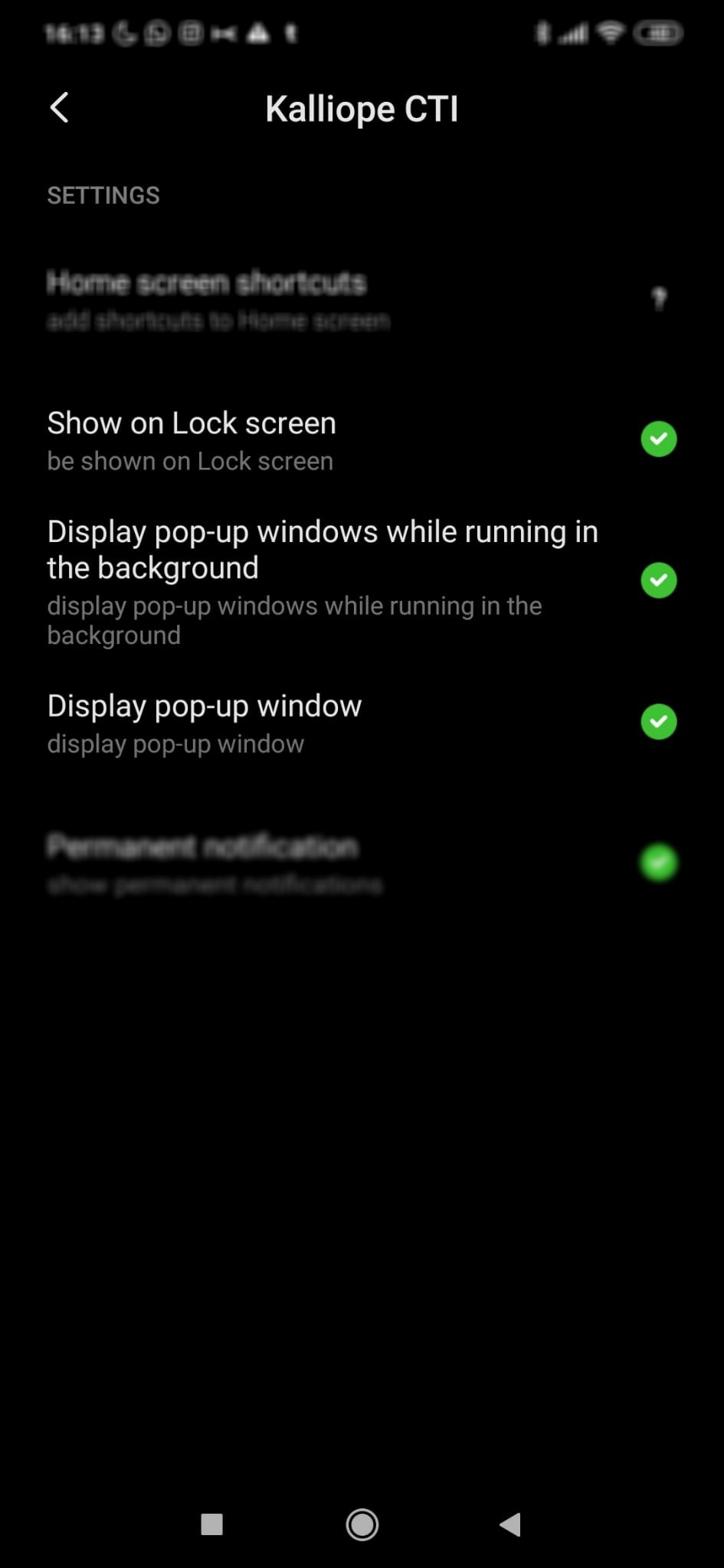Tap the system home button
This screenshot has width=724, height=1568.
[x=362, y=1524]
